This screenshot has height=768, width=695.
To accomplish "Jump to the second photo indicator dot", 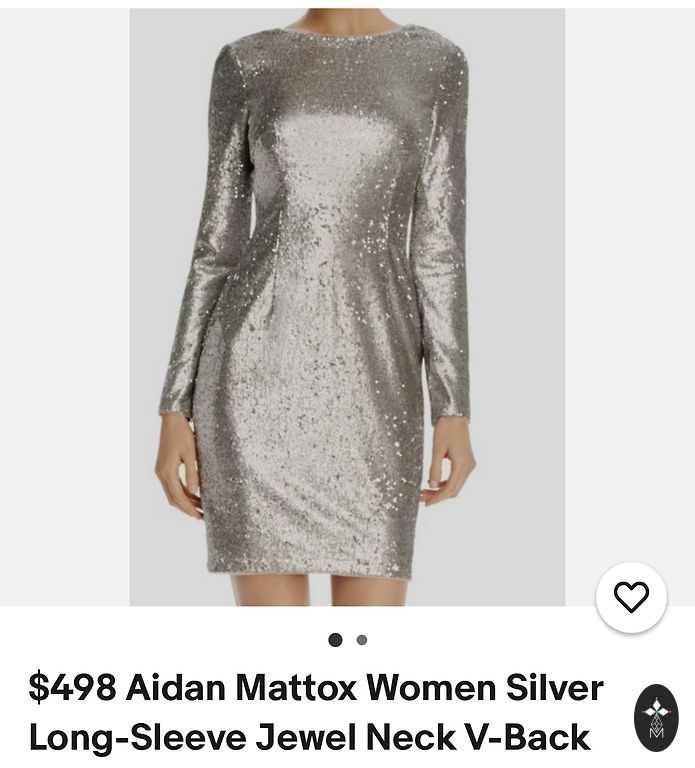I will coord(362,640).
